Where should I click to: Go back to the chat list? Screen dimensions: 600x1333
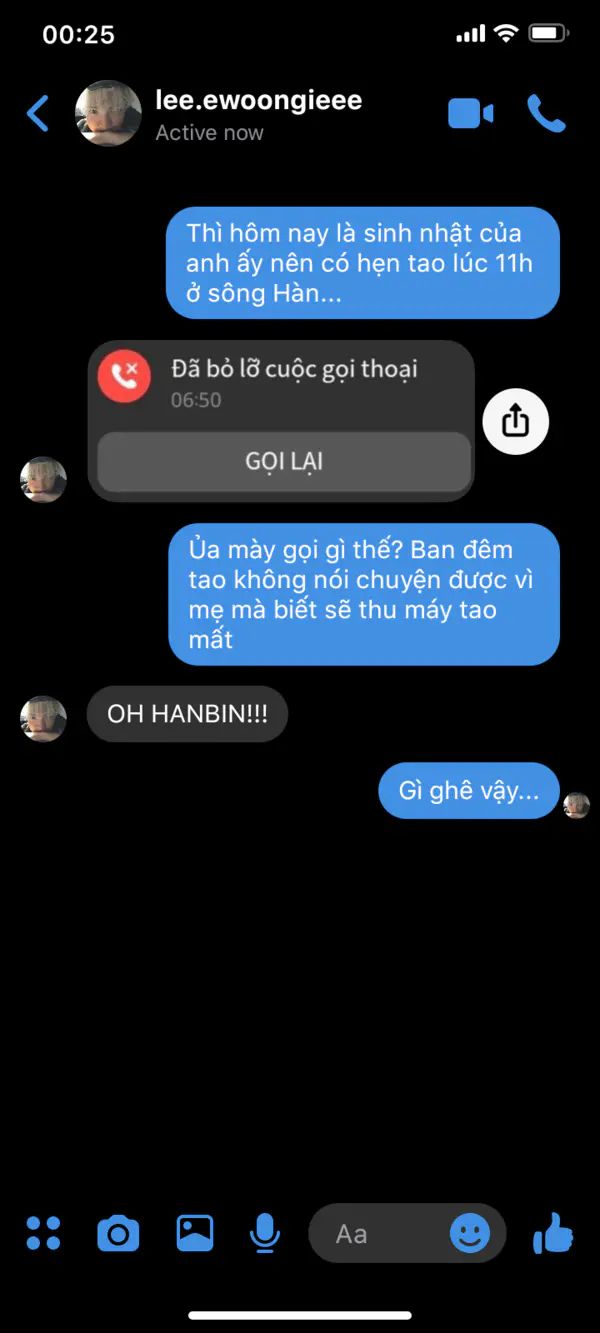point(38,114)
